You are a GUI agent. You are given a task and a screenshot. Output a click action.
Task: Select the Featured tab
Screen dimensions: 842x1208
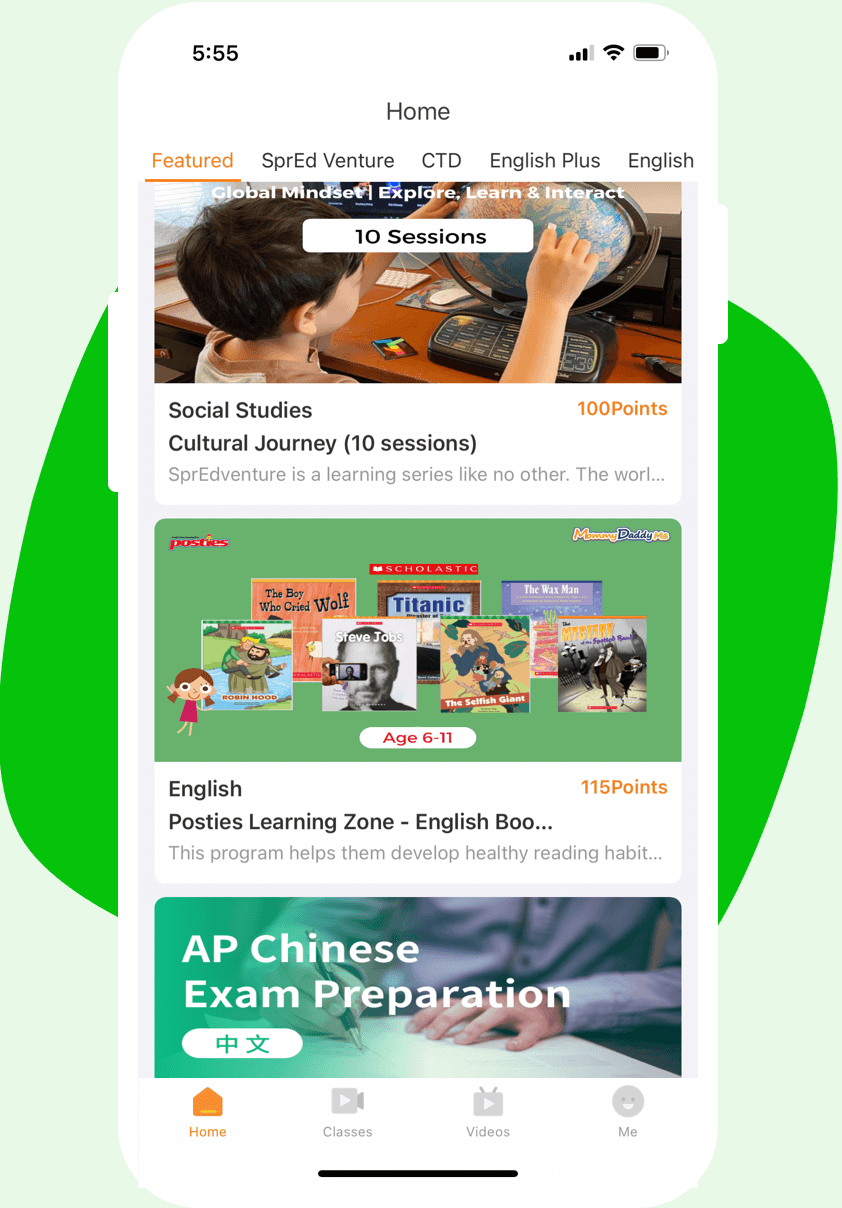coord(192,160)
